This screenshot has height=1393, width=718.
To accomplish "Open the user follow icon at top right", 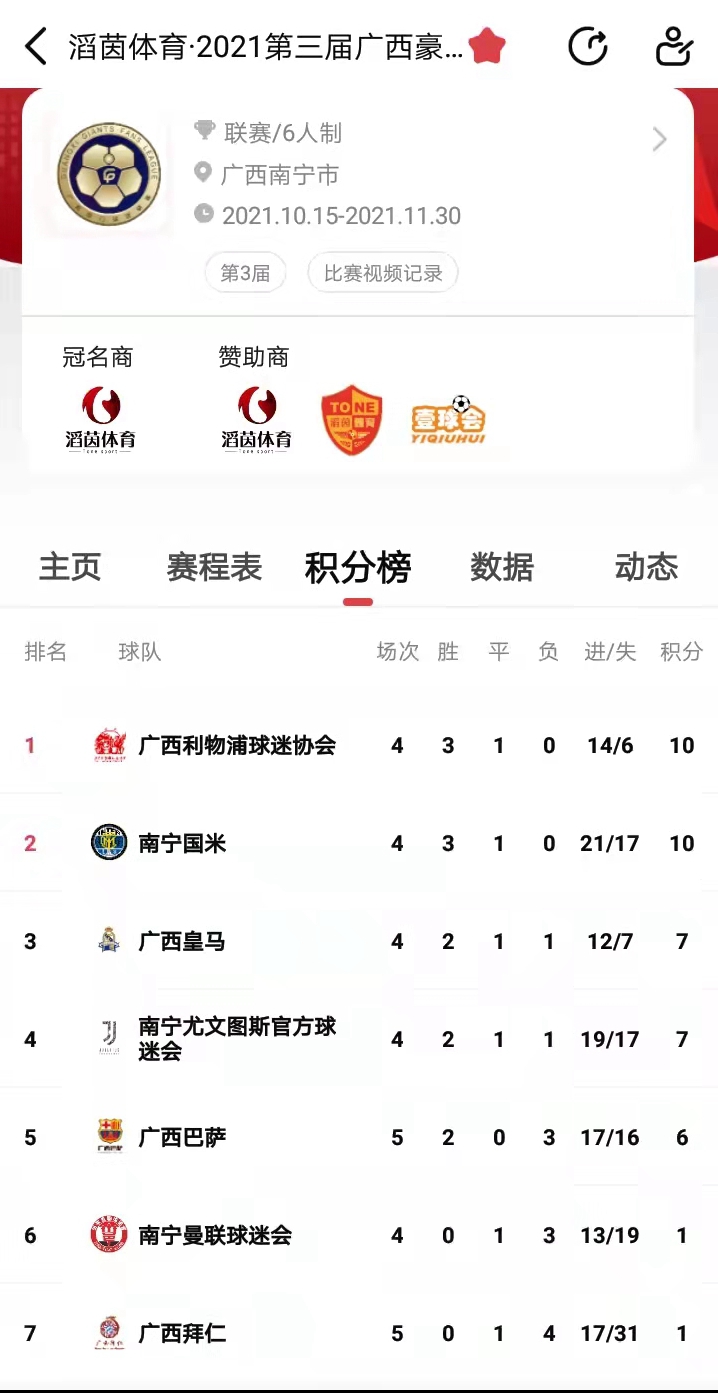I will 674,46.
